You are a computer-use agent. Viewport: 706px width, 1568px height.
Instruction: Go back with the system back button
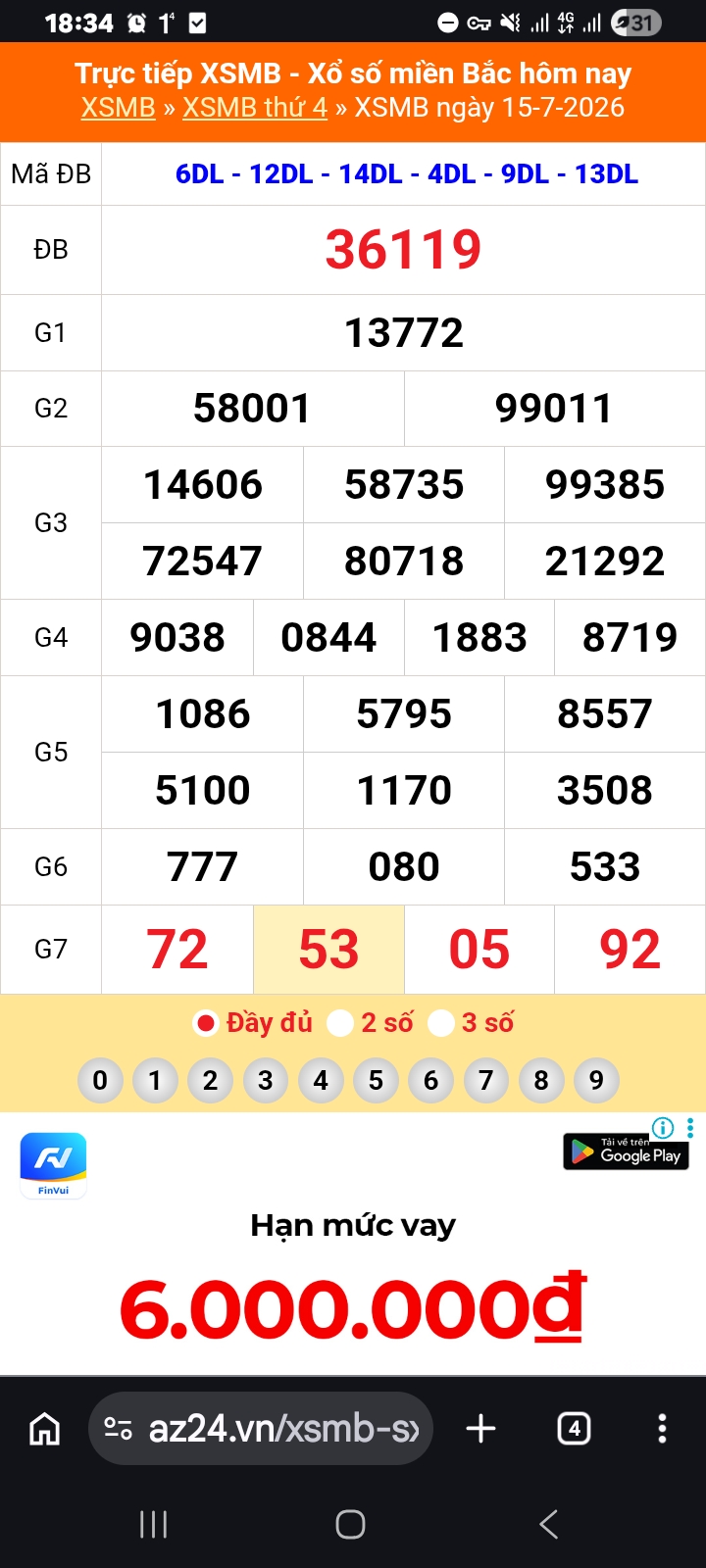(x=549, y=1524)
